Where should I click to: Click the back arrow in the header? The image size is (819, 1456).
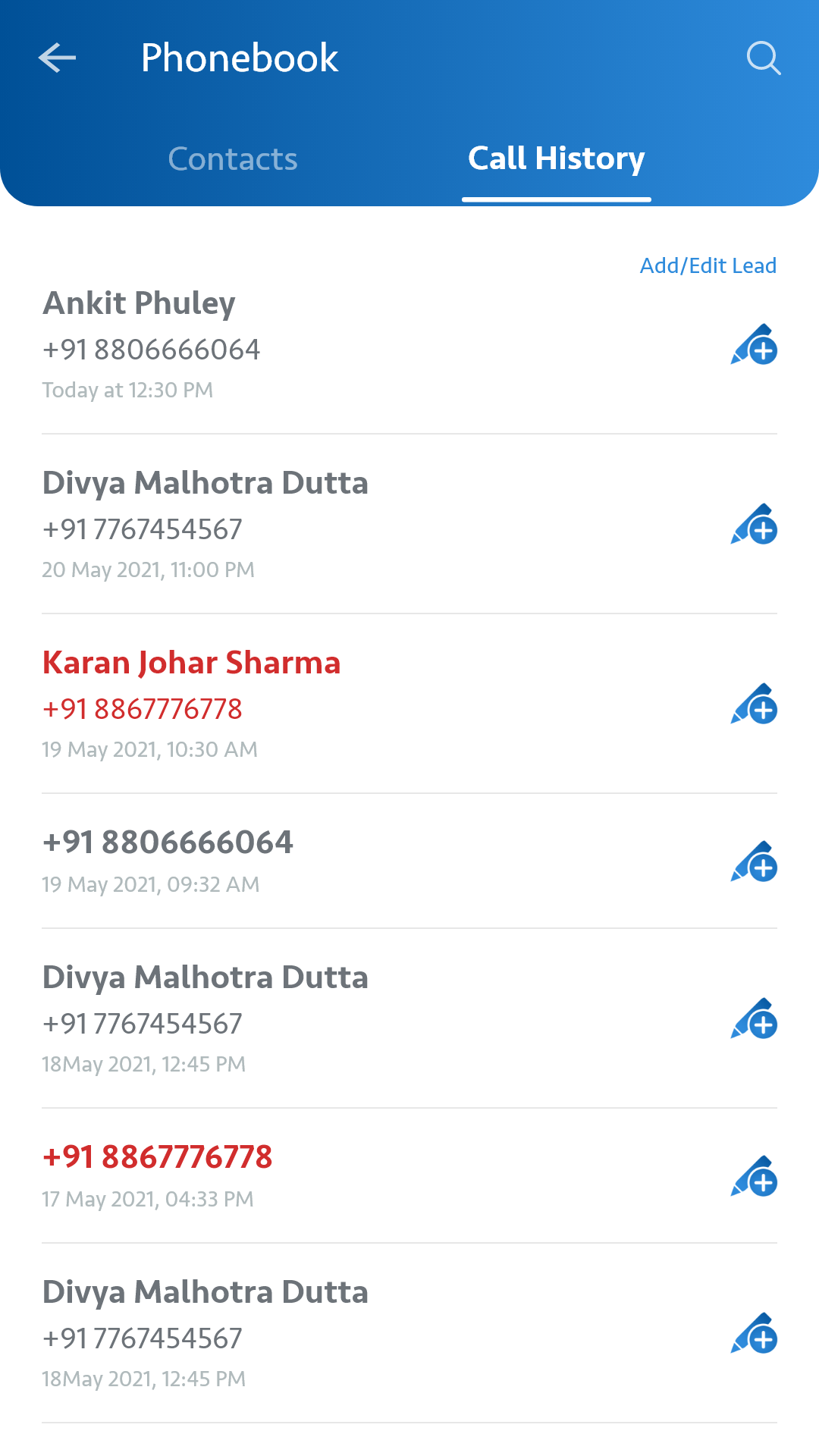tap(57, 59)
